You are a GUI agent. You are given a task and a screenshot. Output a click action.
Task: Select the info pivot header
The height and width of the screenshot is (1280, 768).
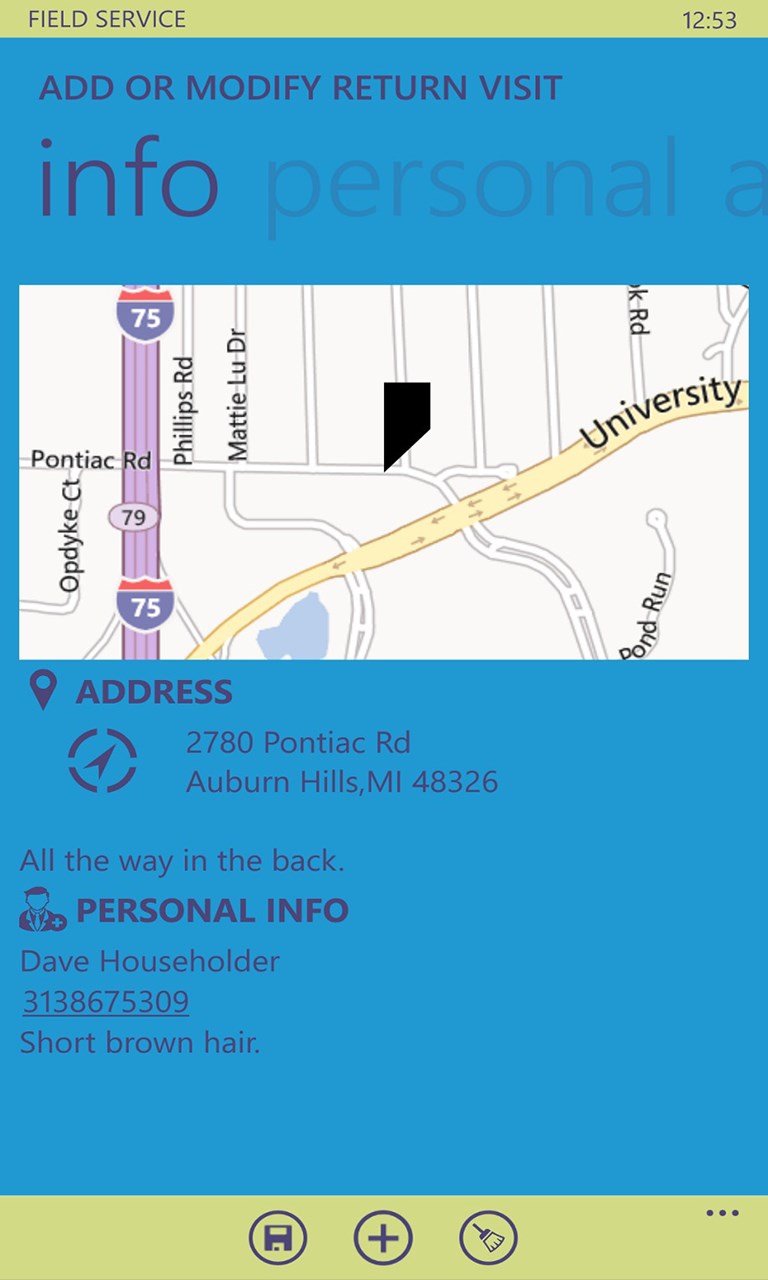tap(125, 180)
